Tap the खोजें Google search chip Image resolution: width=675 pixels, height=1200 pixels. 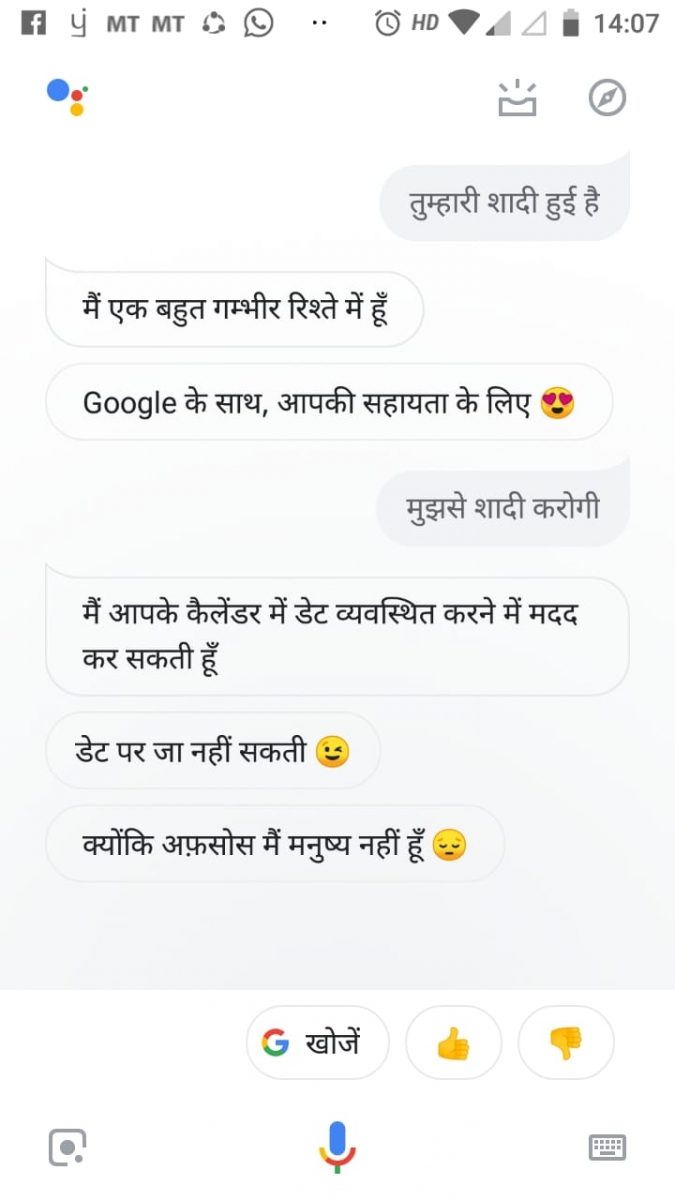[317, 1043]
